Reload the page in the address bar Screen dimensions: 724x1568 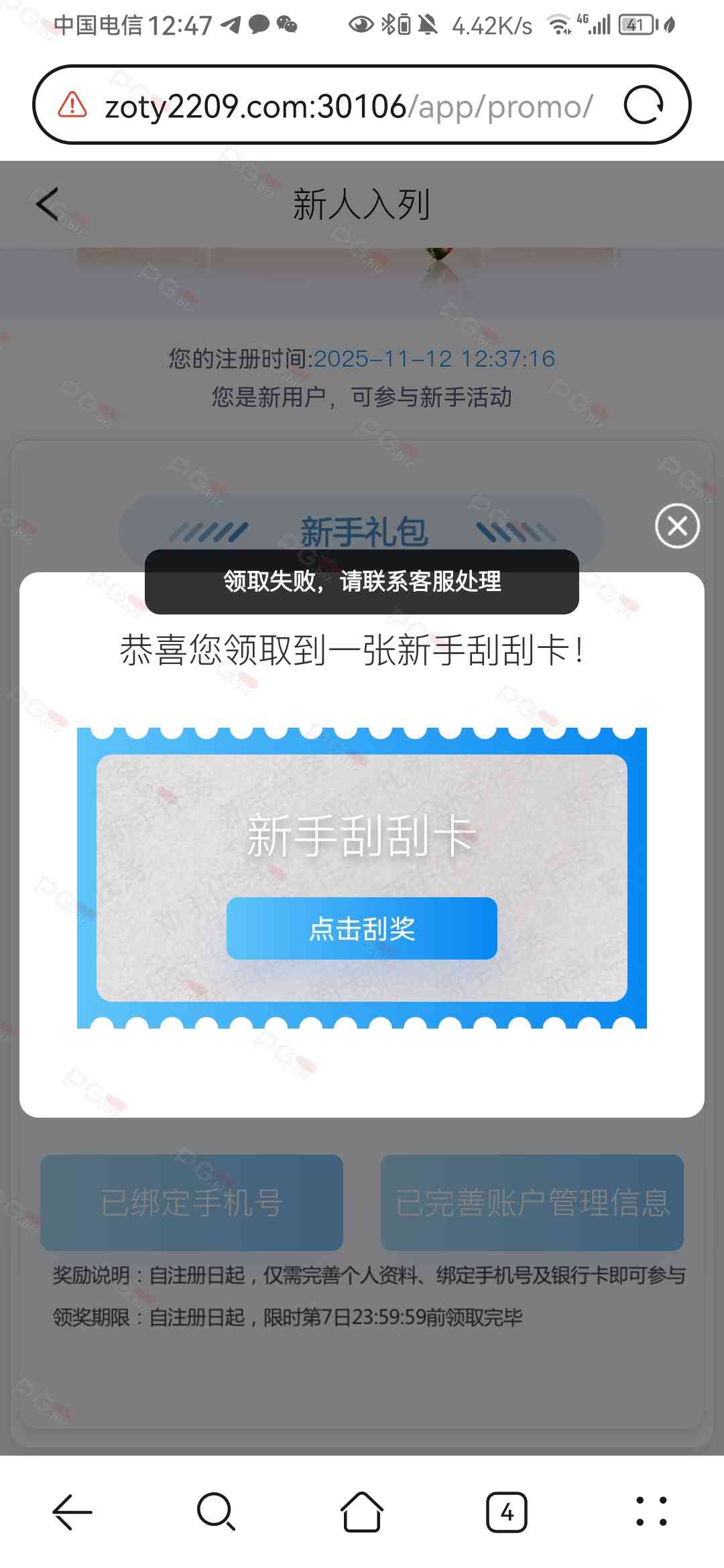(644, 105)
